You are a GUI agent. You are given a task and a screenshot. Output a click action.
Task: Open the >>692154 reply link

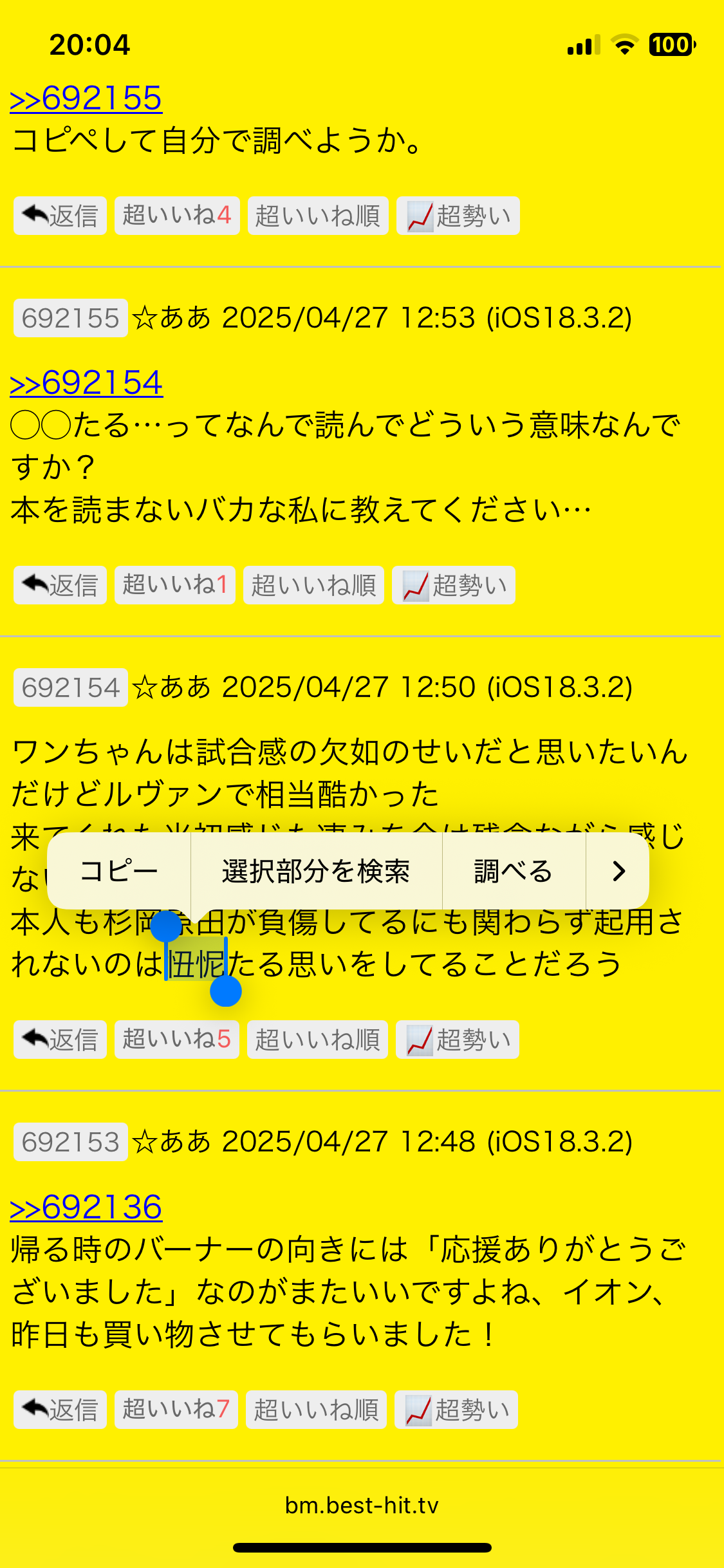pos(86,384)
